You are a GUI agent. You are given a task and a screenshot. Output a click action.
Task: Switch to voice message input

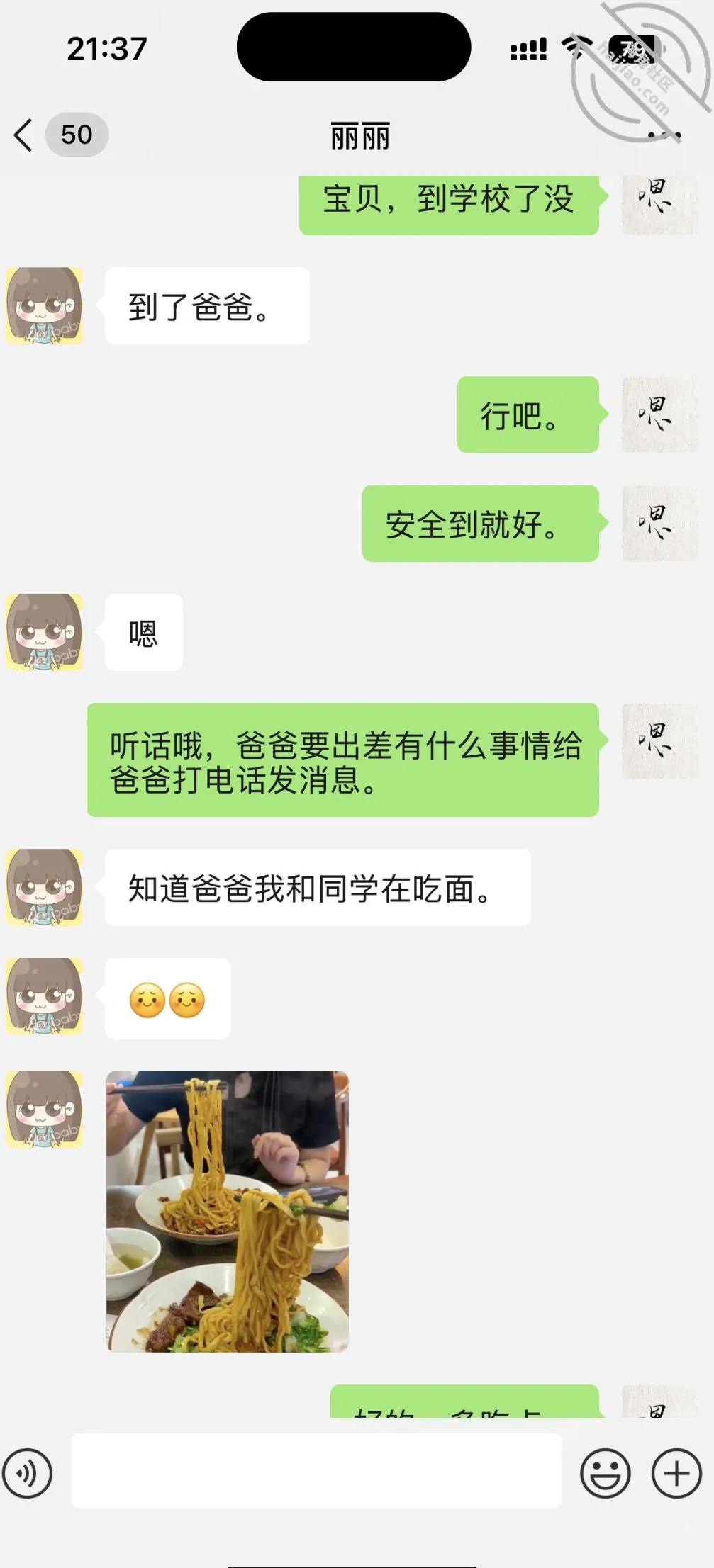coord(28,1474)
